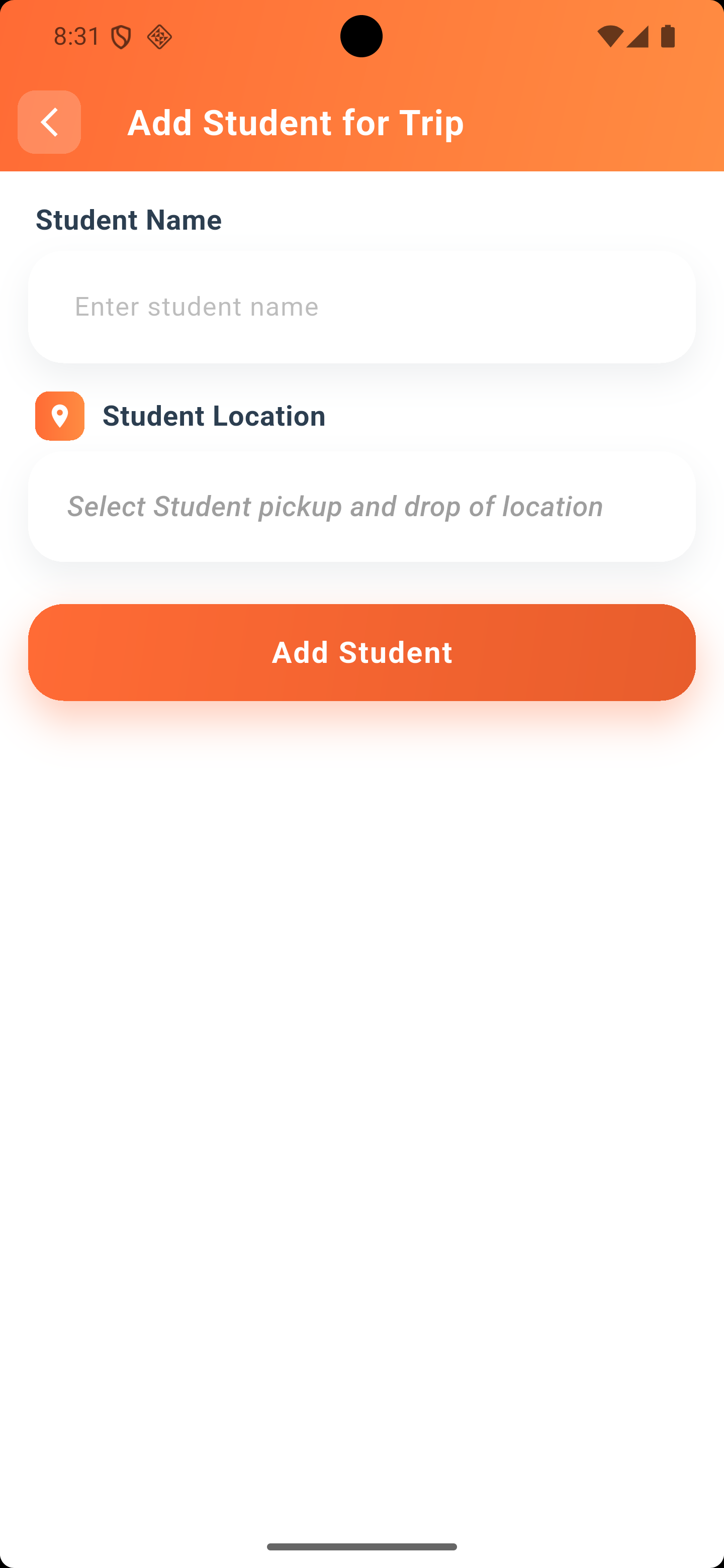Tap the diamond-shaped notification icon
Viewport: 724px width, 1568px height.
(159, 37)
